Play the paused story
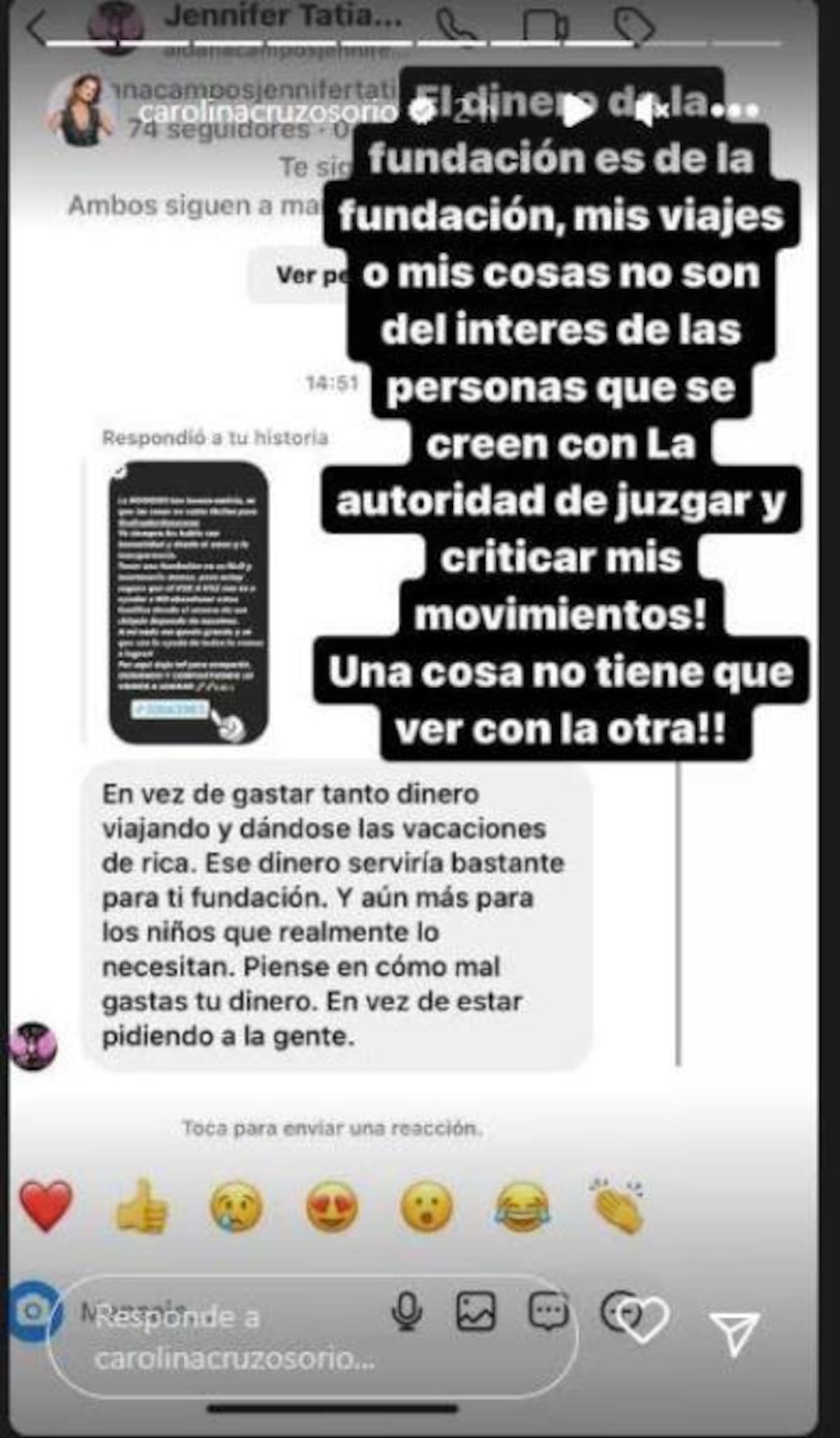840x1438 pixels. 579,111
